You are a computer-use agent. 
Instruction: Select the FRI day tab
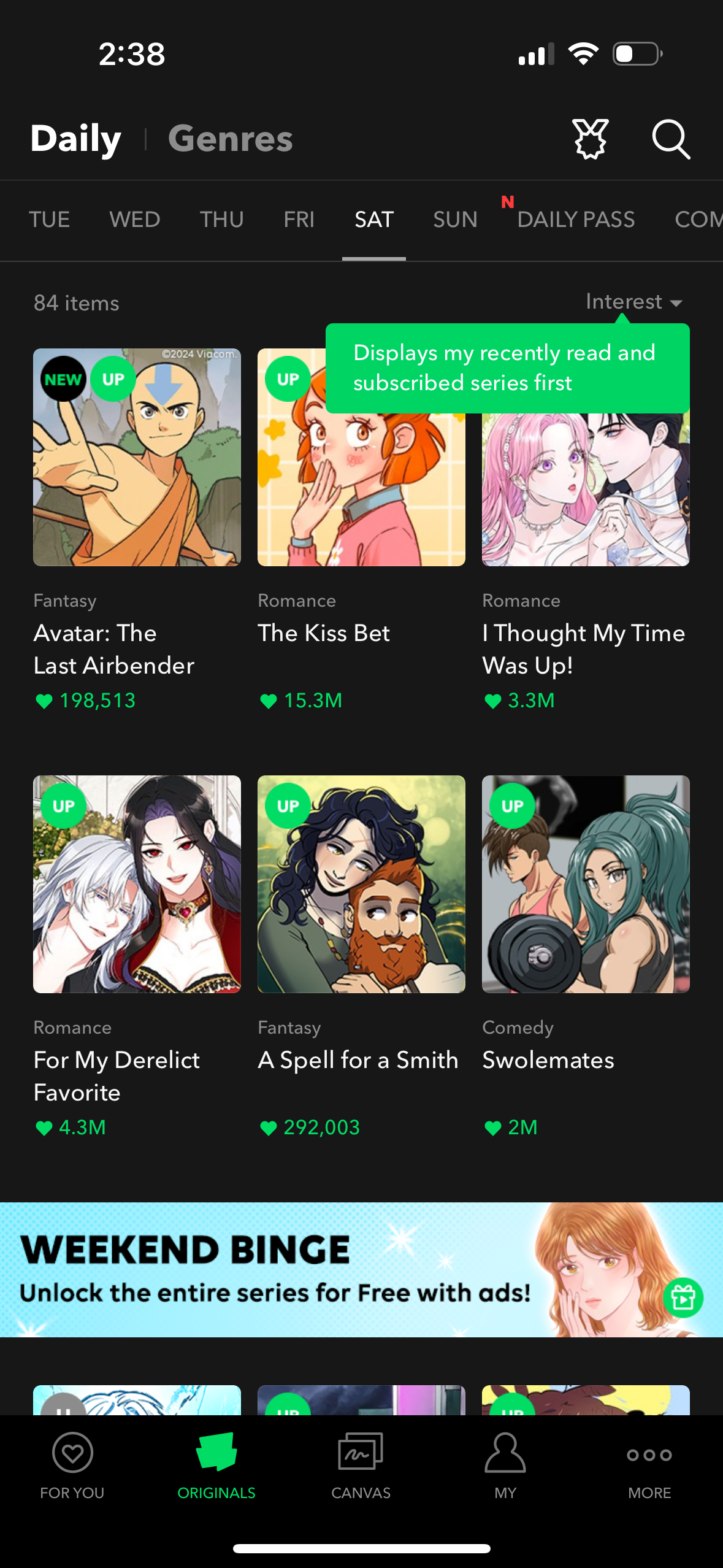(299, 219)
